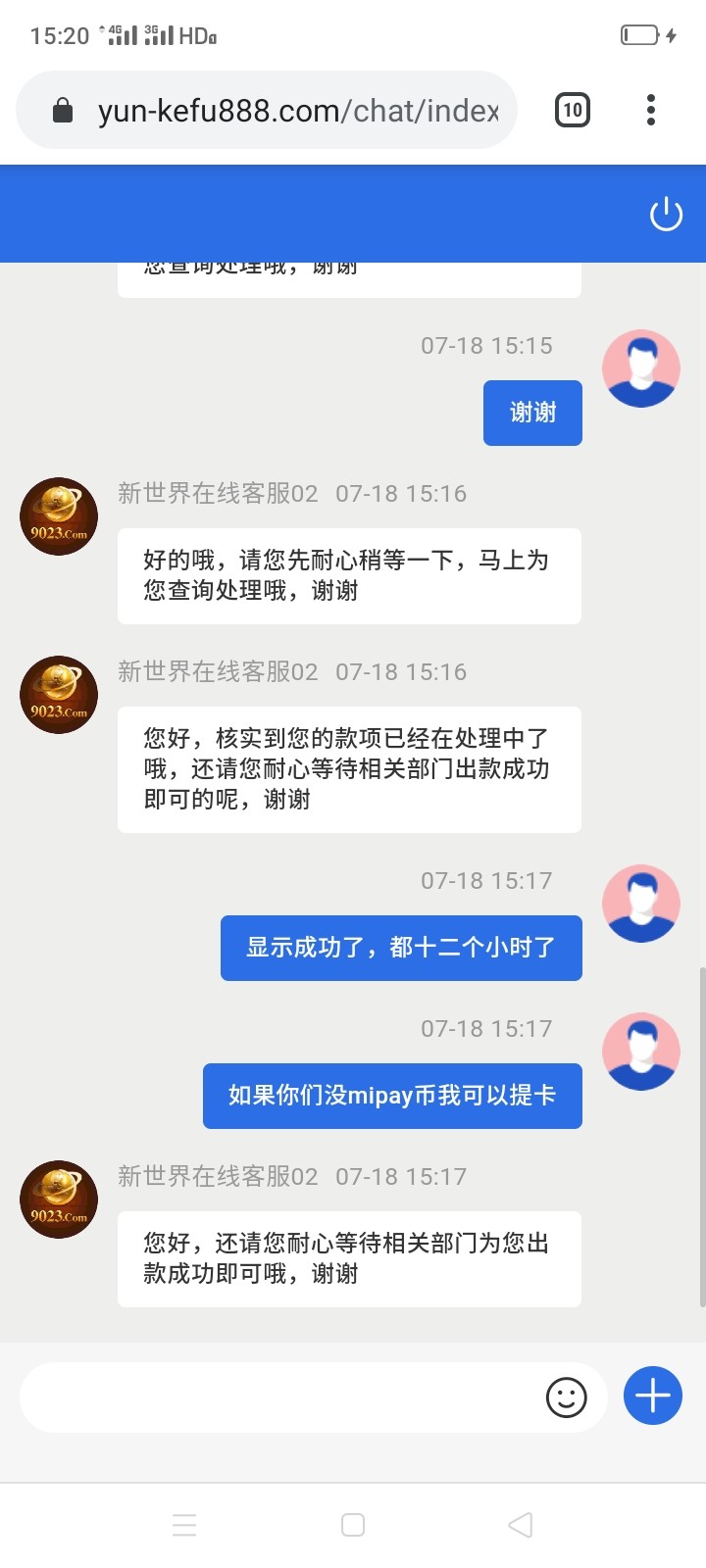Screen dimensions: 706x1568
Task: Open the emoji picker
Action: (x=566, y=1397)
